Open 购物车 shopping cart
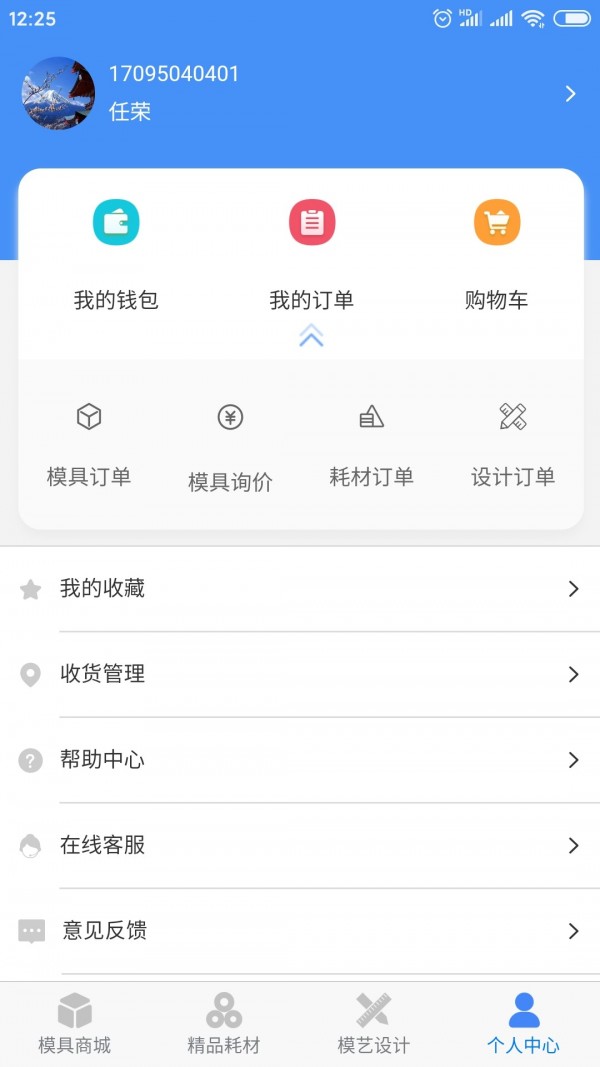600x1067 pixels. 496,250
